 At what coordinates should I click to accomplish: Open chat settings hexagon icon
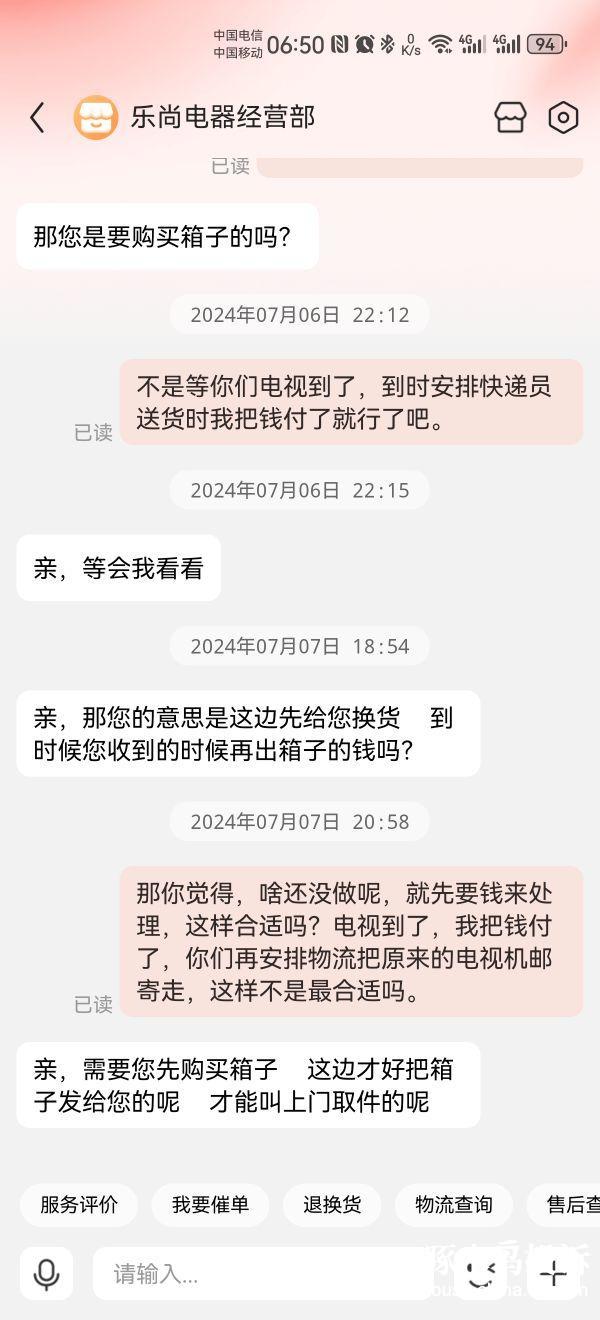tap(563, 118)
